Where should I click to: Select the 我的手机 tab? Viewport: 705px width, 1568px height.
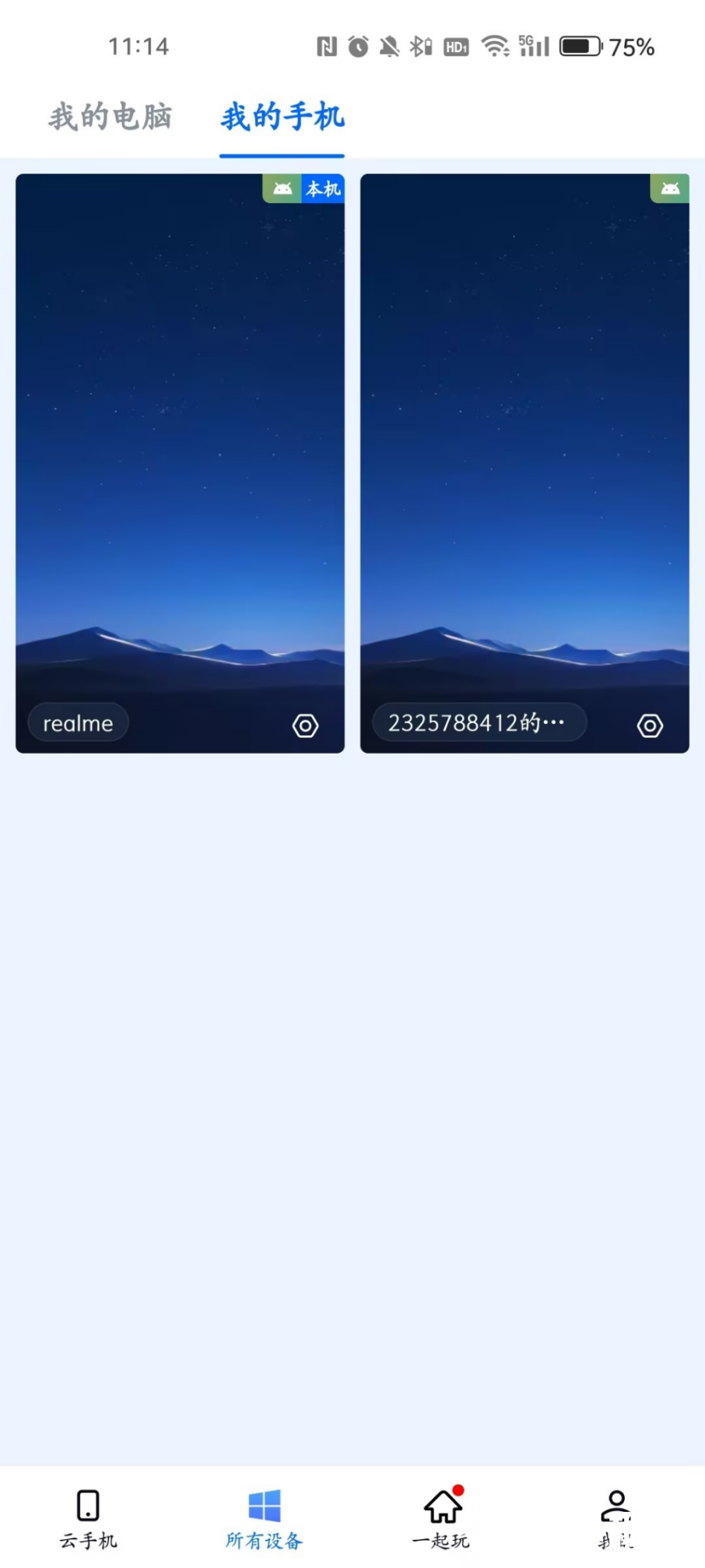(282, 117)
